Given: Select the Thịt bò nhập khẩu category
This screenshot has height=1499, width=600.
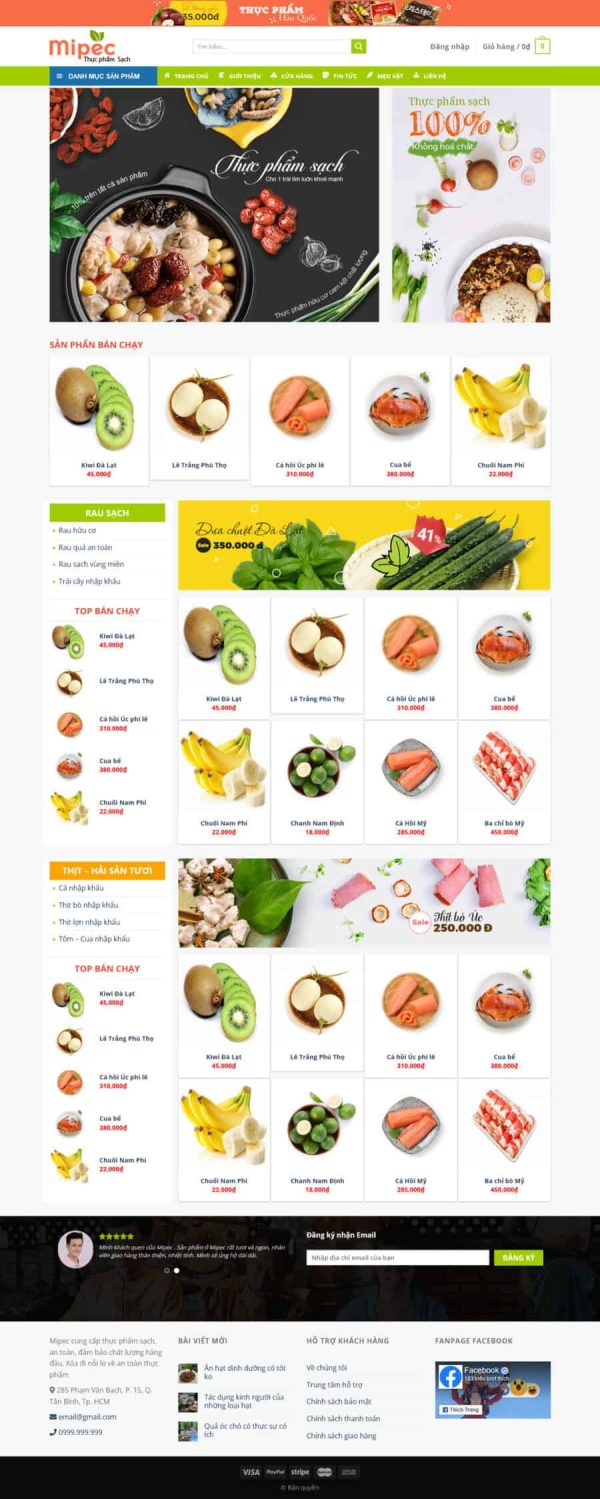Looking at the screenshot, I should pos(88,905).
